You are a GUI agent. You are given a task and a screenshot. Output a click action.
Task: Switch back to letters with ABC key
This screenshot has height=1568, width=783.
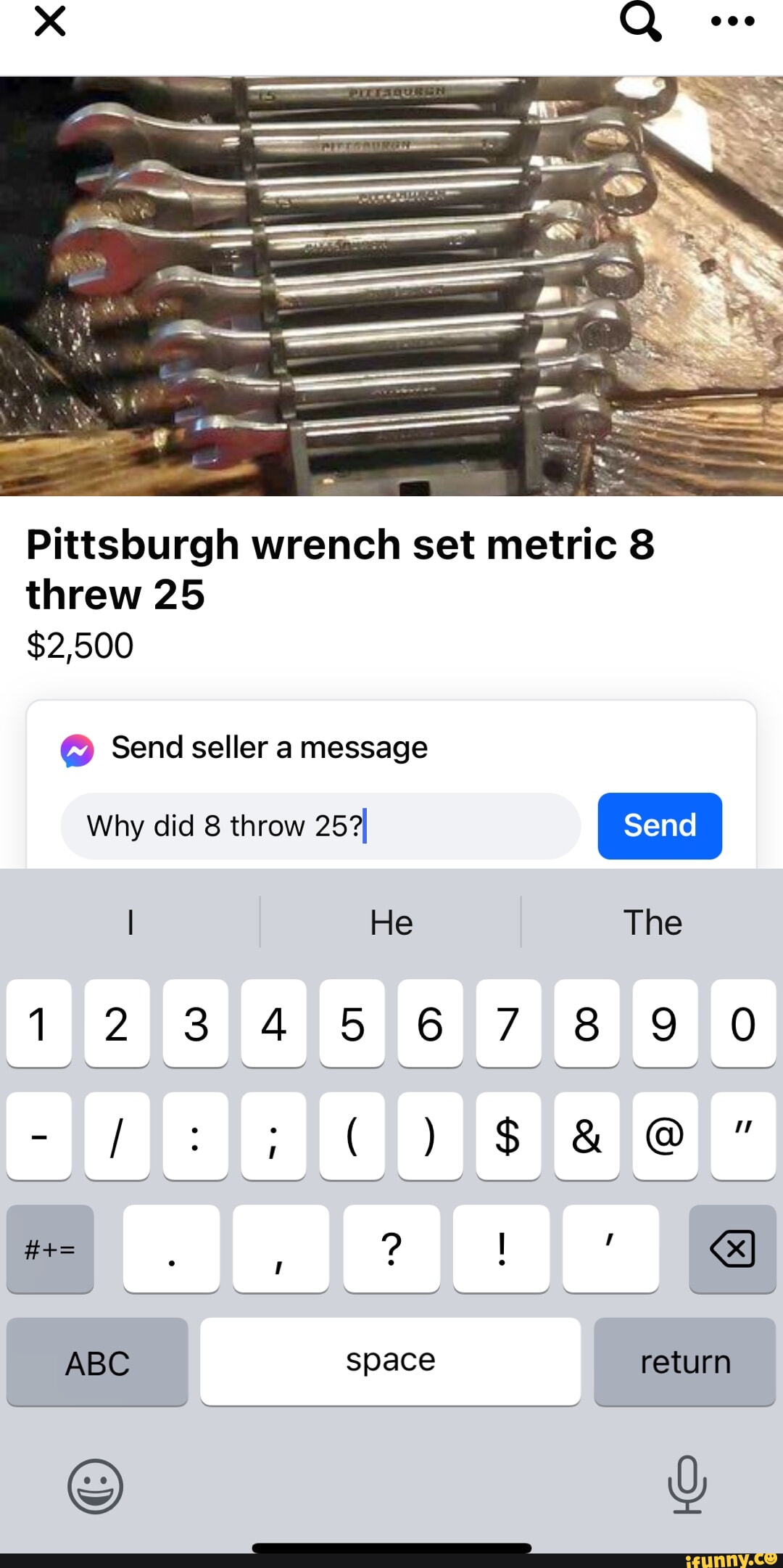point(96,1361)
